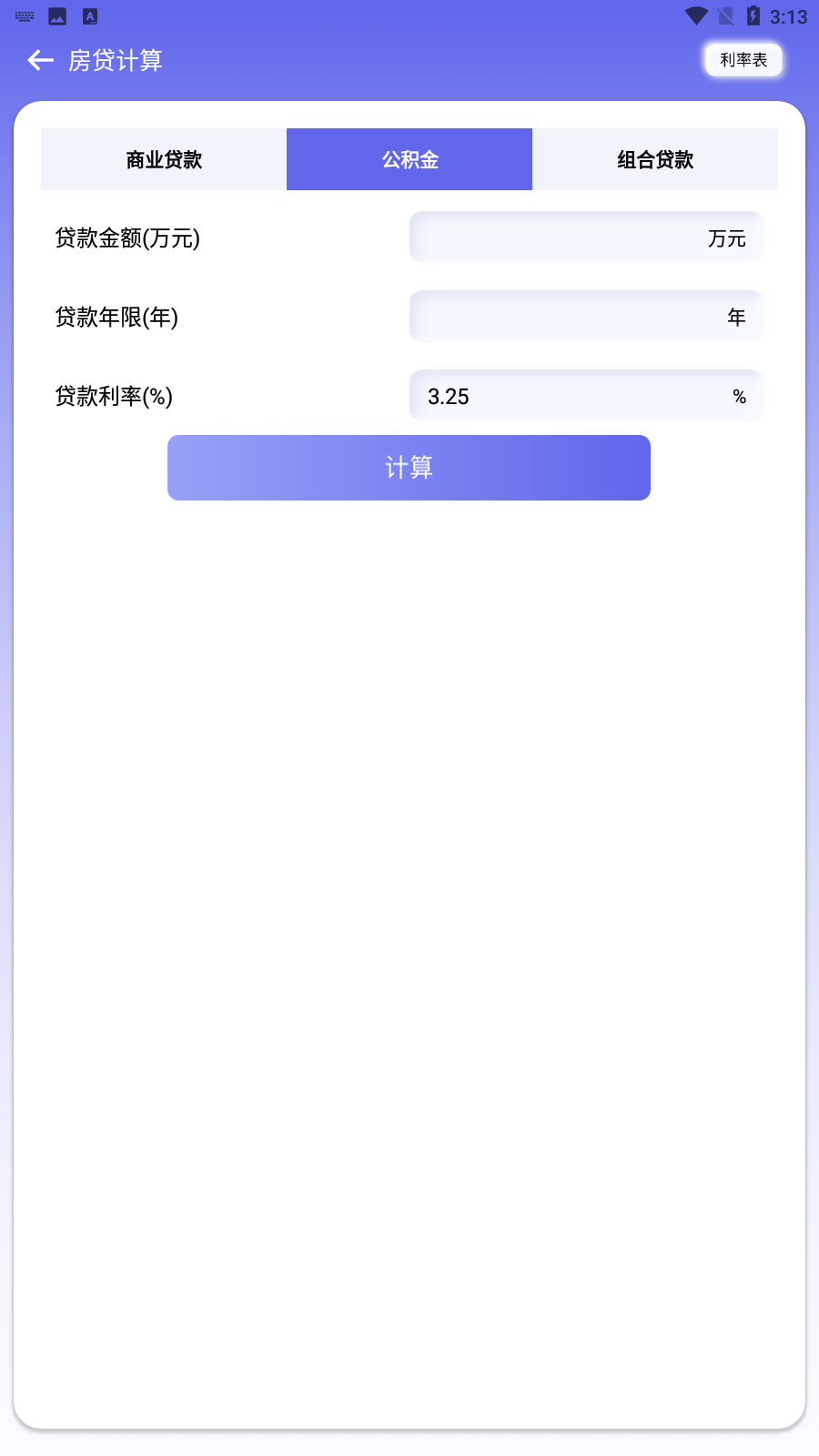The height and width of the screenshot is (1456, 819).
Task: Open the 组合贷款 tab
Action: [654, 159]
